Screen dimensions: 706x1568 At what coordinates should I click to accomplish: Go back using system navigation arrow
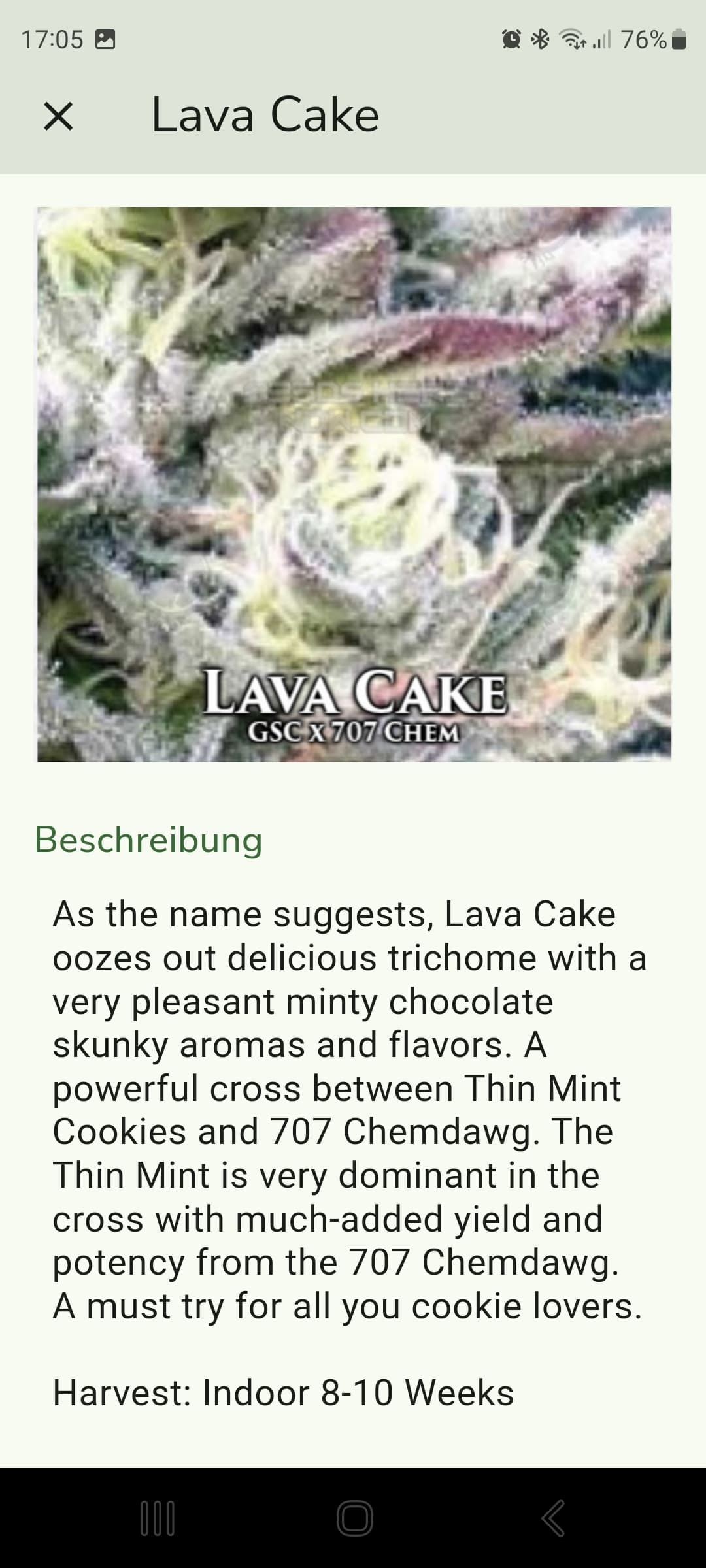(x=553, y=1518)
